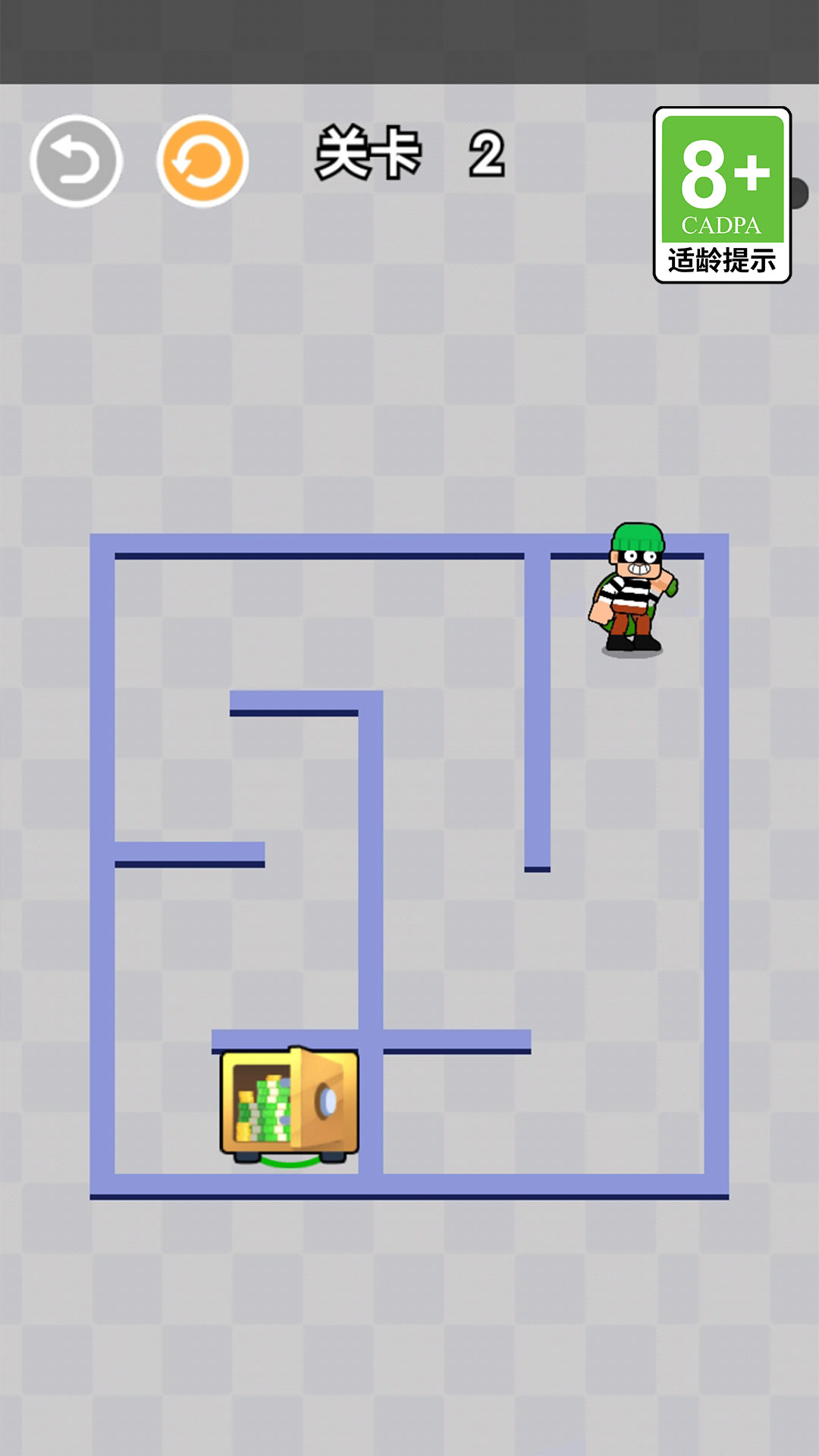Viewport: 819px width, 1456px height.
Task: Restart the level with the orange button
Action: (x=202, y=161)
